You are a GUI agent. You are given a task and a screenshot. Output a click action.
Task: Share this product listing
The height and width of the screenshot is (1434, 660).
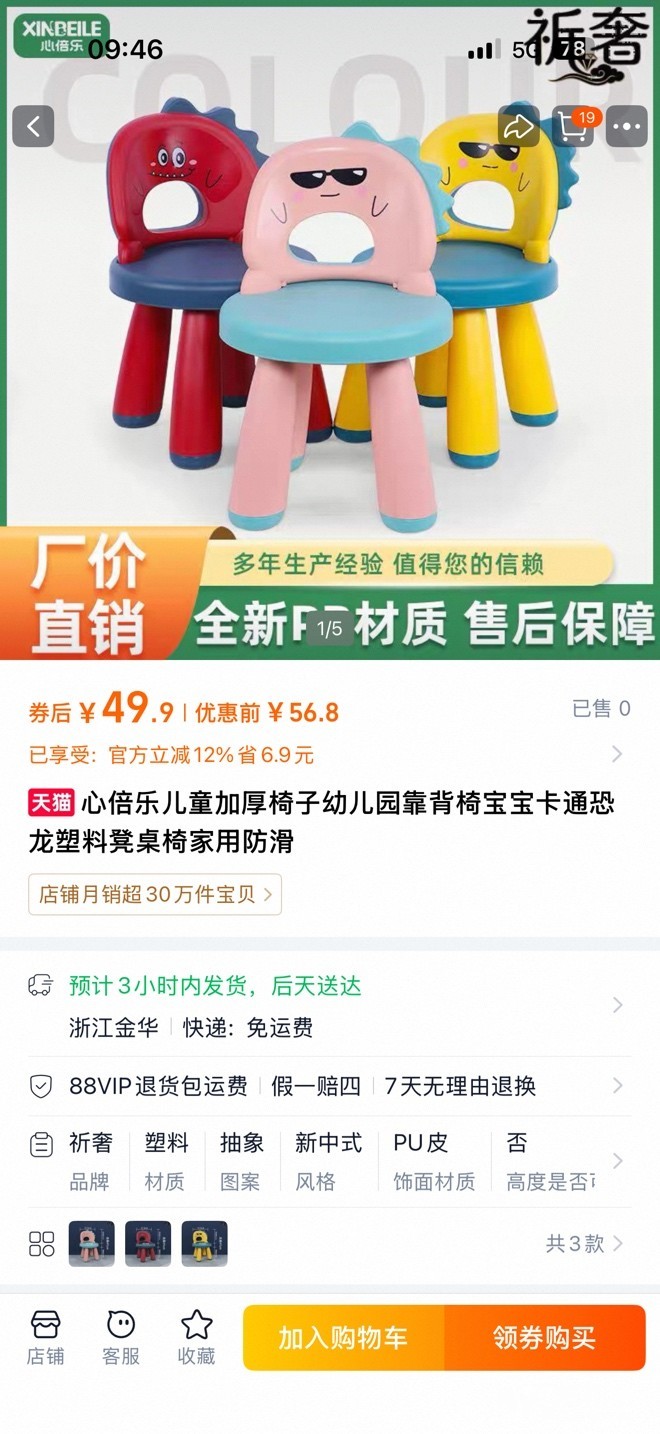[x=518, y=127]
